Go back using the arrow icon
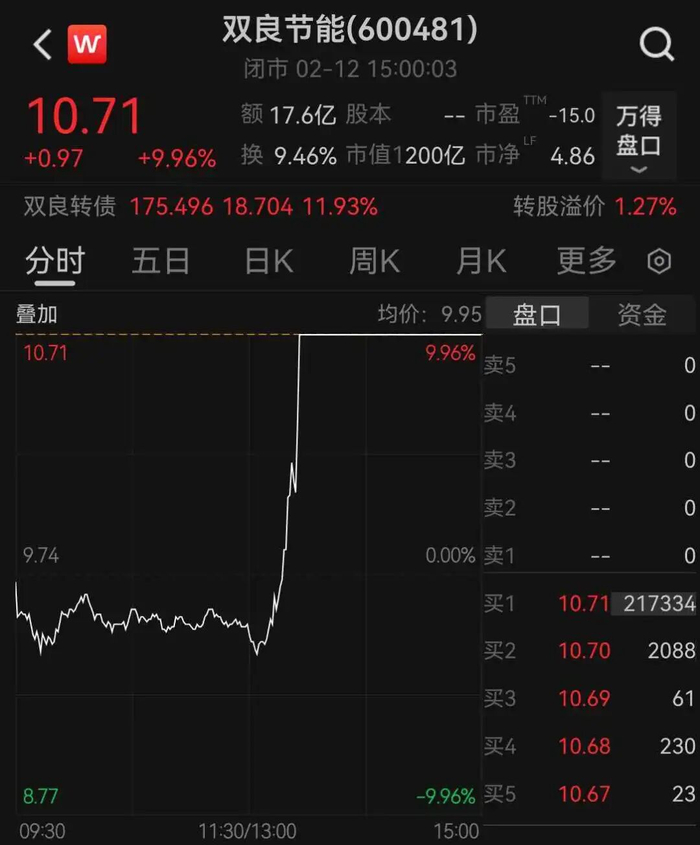 tap(42, 45)
